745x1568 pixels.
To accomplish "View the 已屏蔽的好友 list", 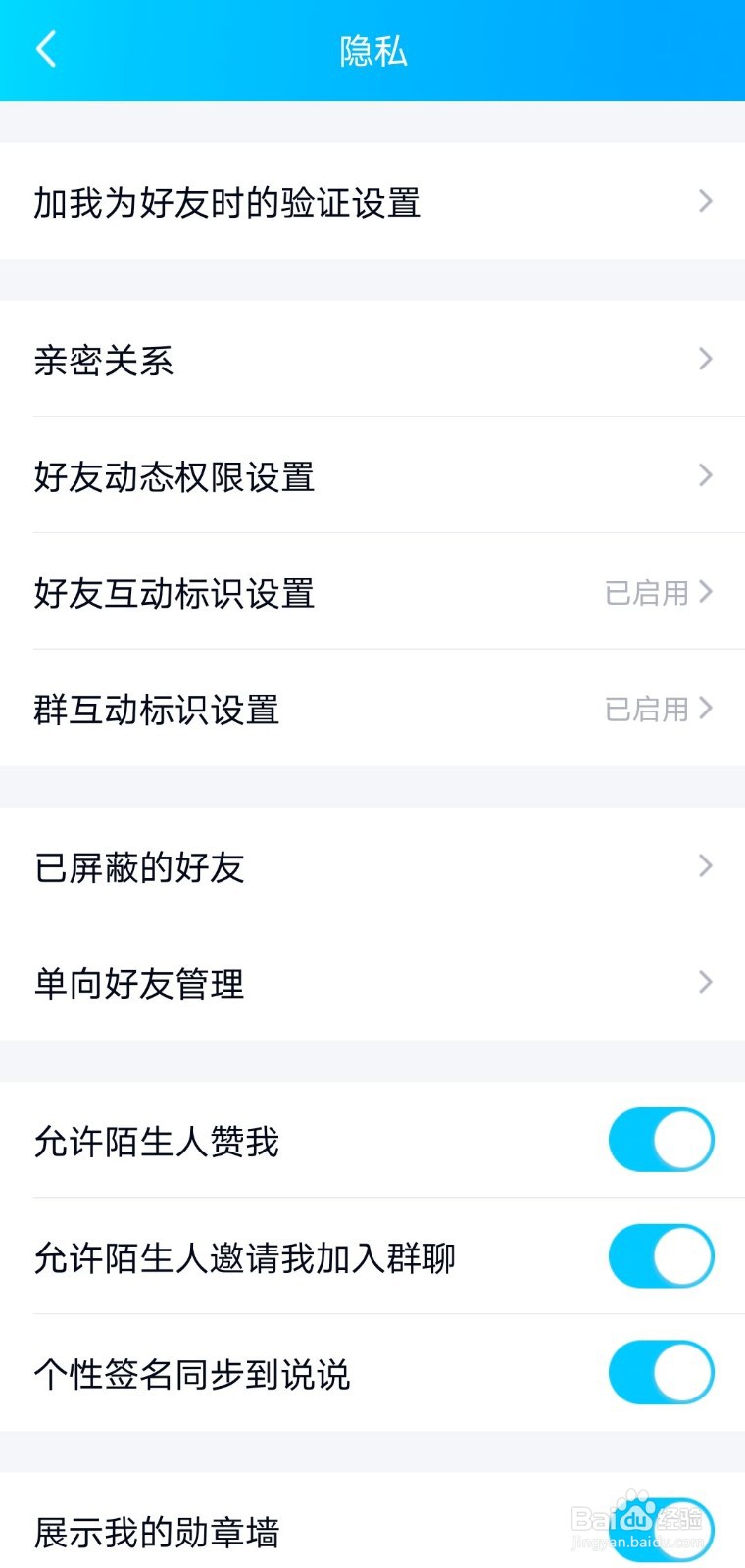I will click(x=372, y=866).
